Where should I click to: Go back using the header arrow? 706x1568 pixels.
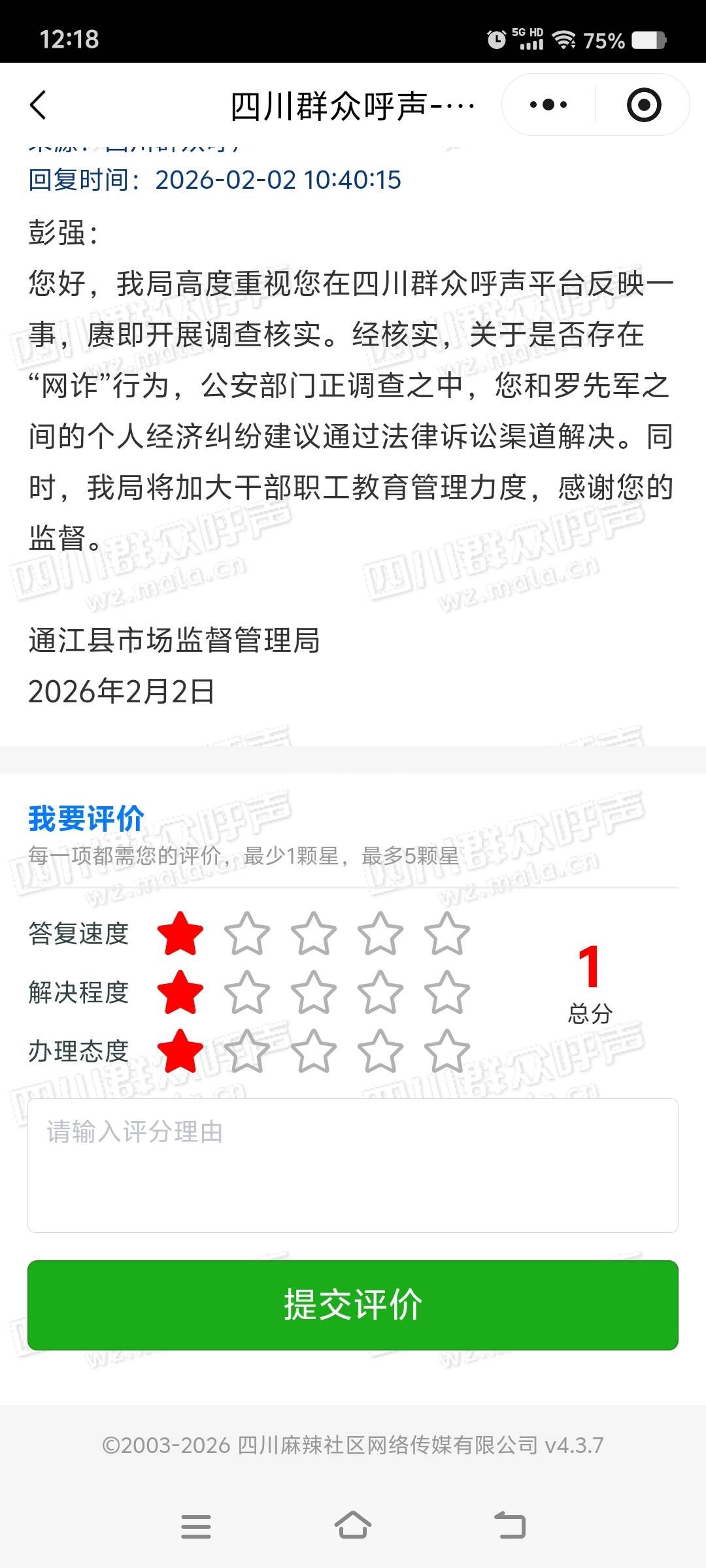coord(39,105)
